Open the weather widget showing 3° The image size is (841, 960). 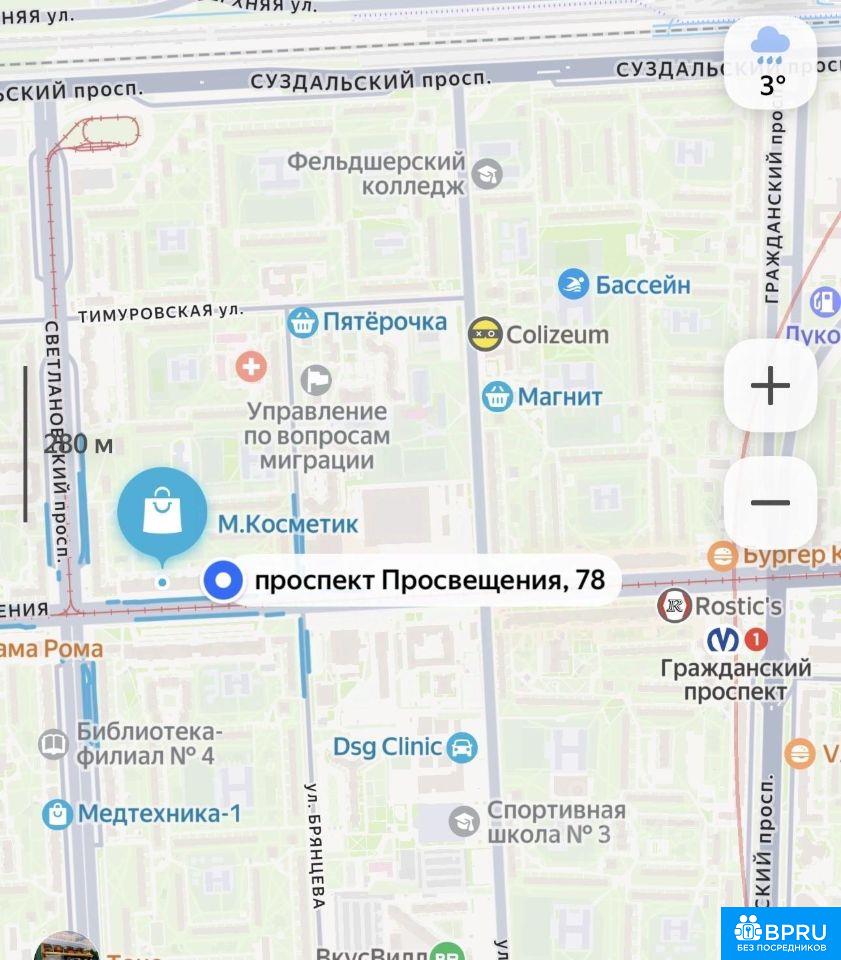coord(770,62)
